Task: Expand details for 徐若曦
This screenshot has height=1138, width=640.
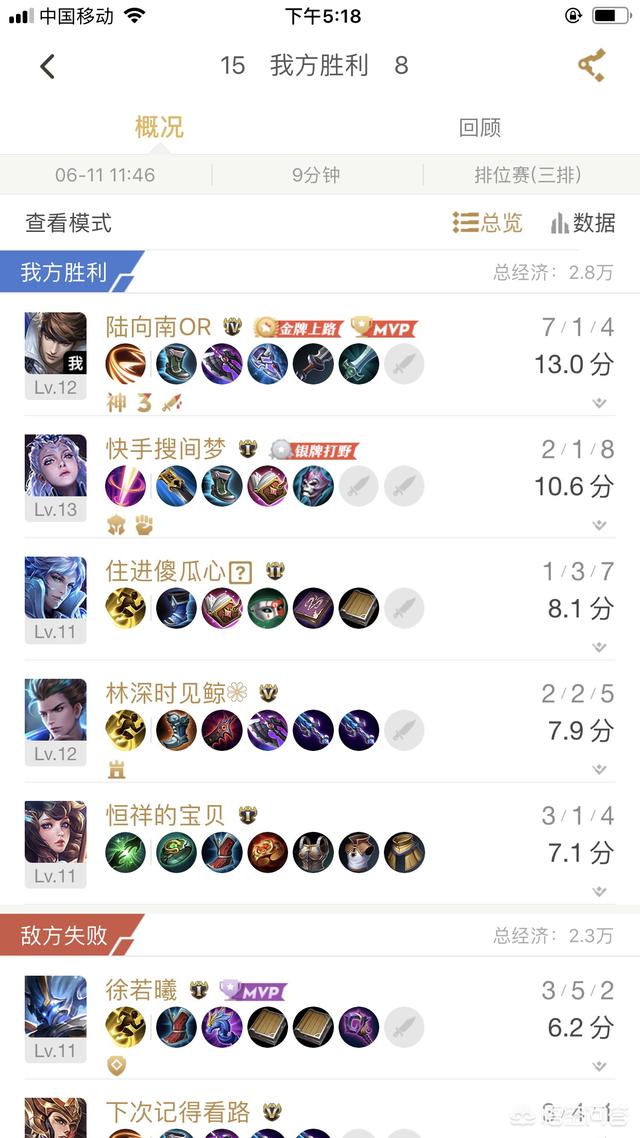Action: (599, 1065)
